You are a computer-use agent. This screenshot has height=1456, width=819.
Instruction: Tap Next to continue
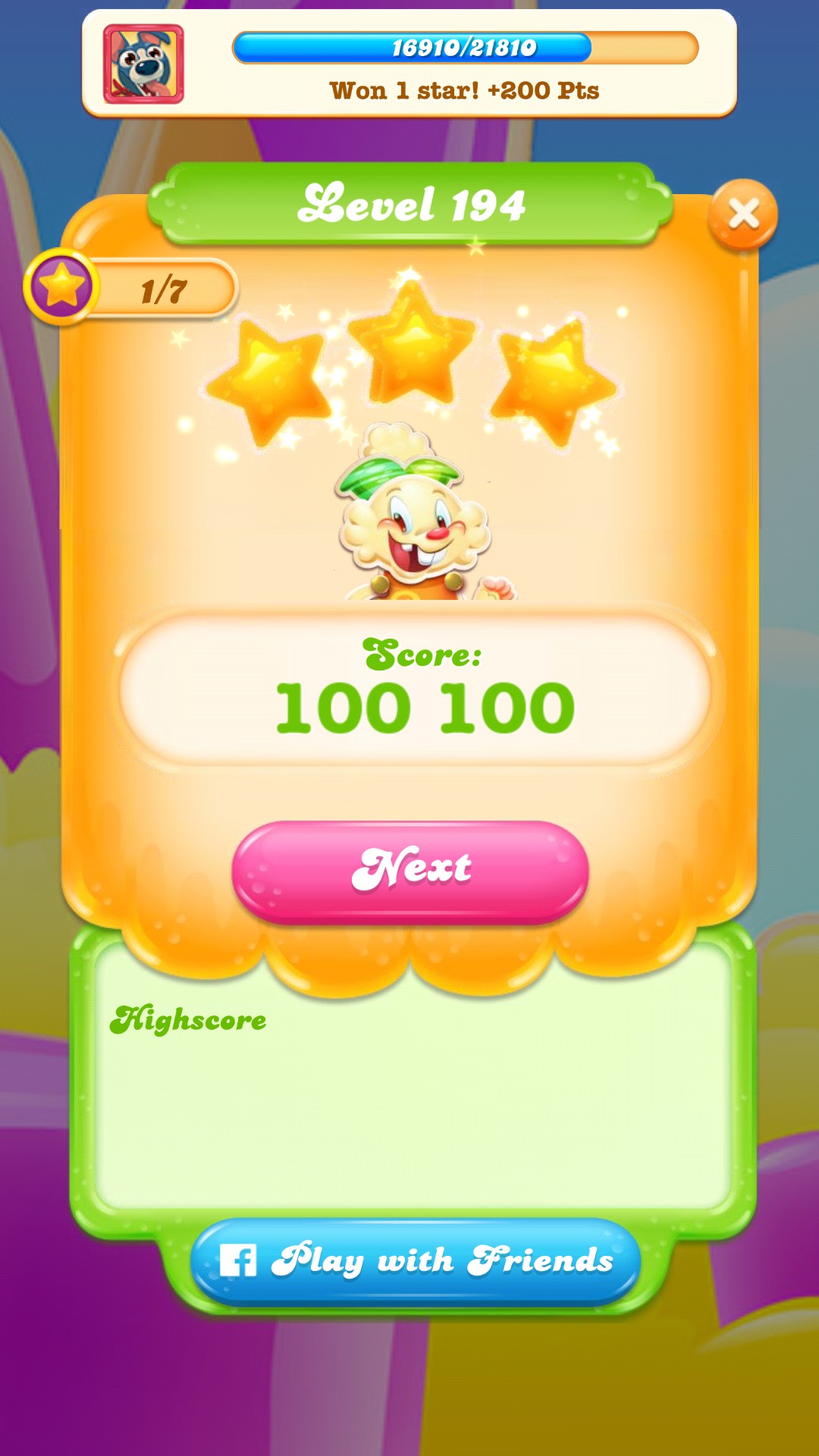[x=410, y=871]
